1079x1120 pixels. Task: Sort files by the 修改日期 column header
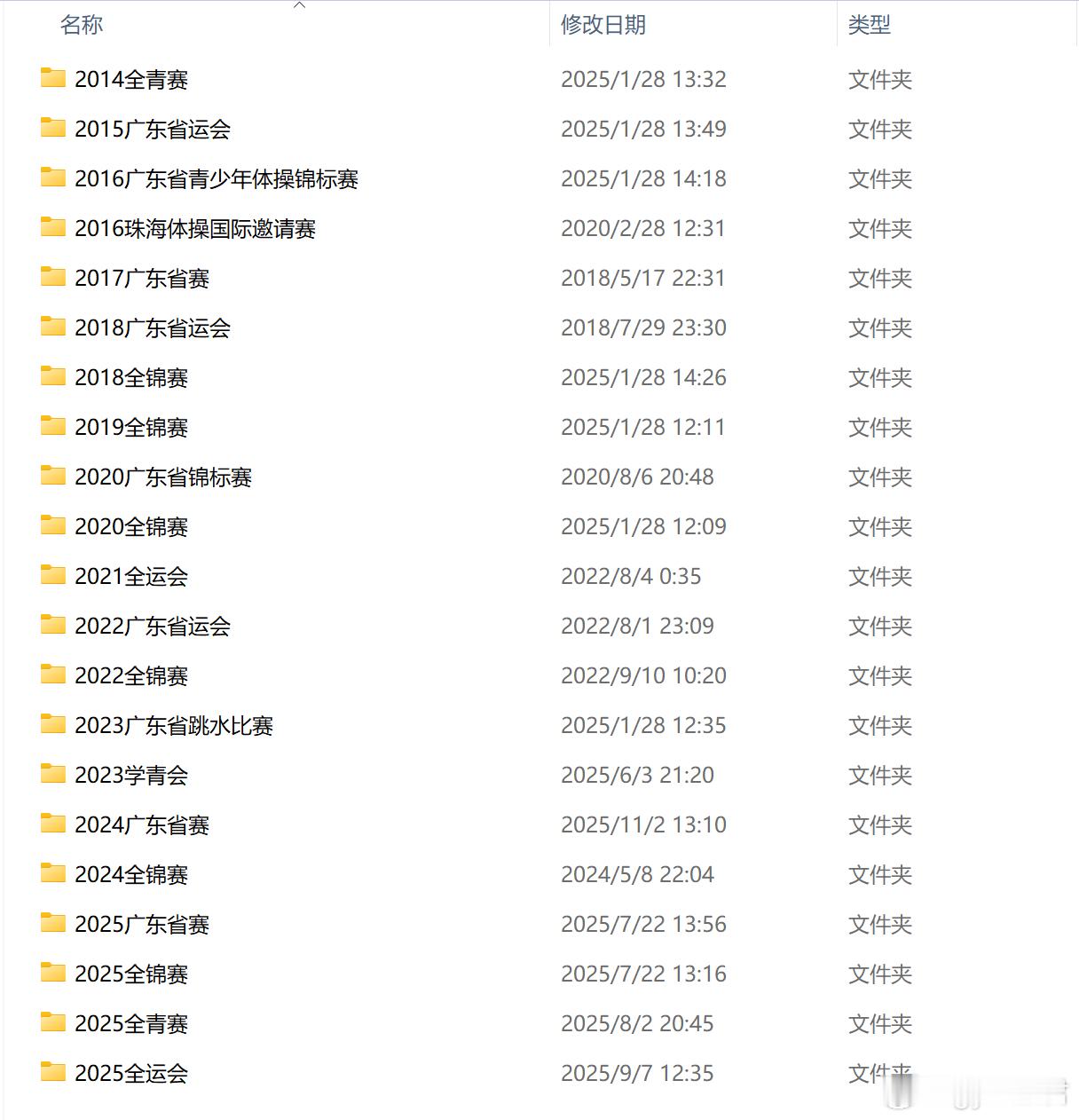pos(603,25)
